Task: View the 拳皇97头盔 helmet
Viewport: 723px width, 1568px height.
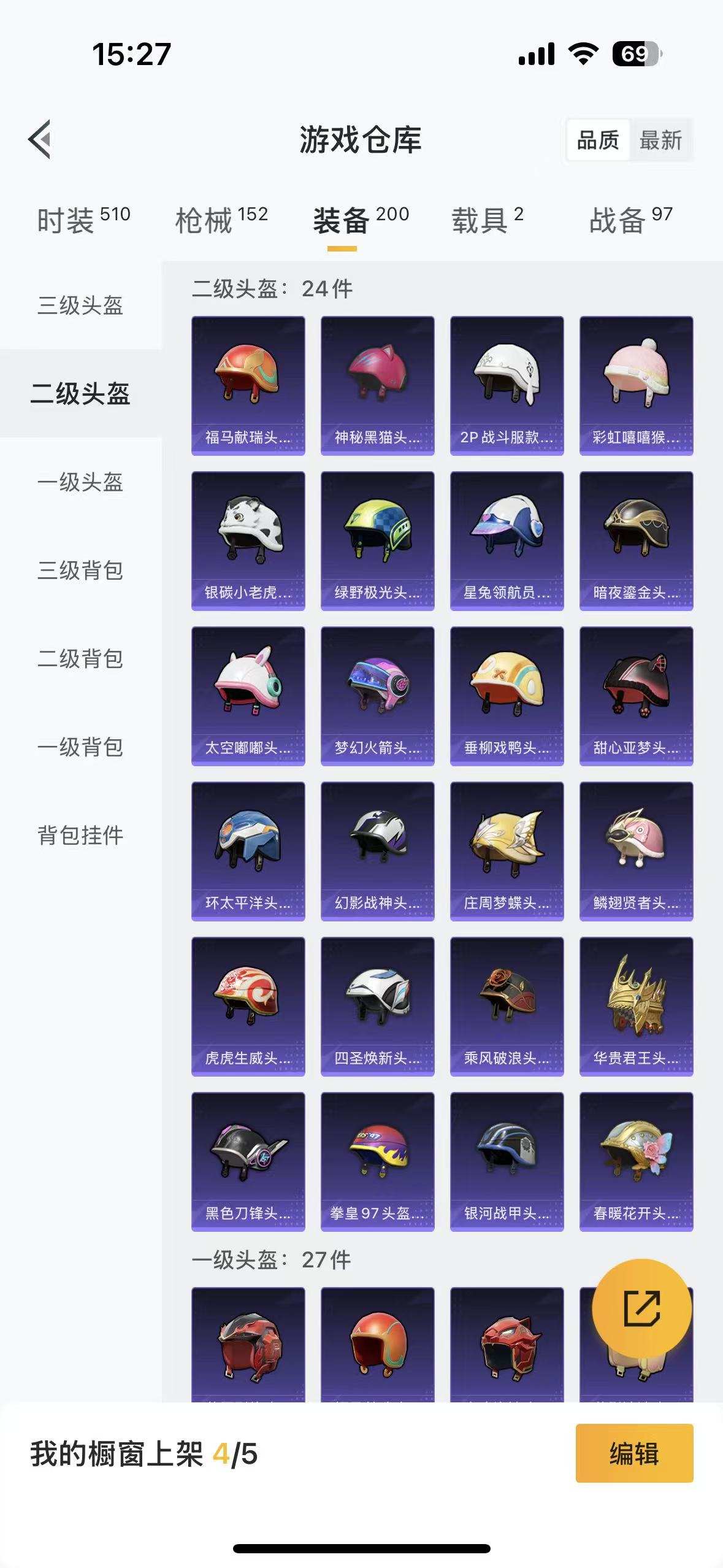Action: click(x=377, y=1159)
